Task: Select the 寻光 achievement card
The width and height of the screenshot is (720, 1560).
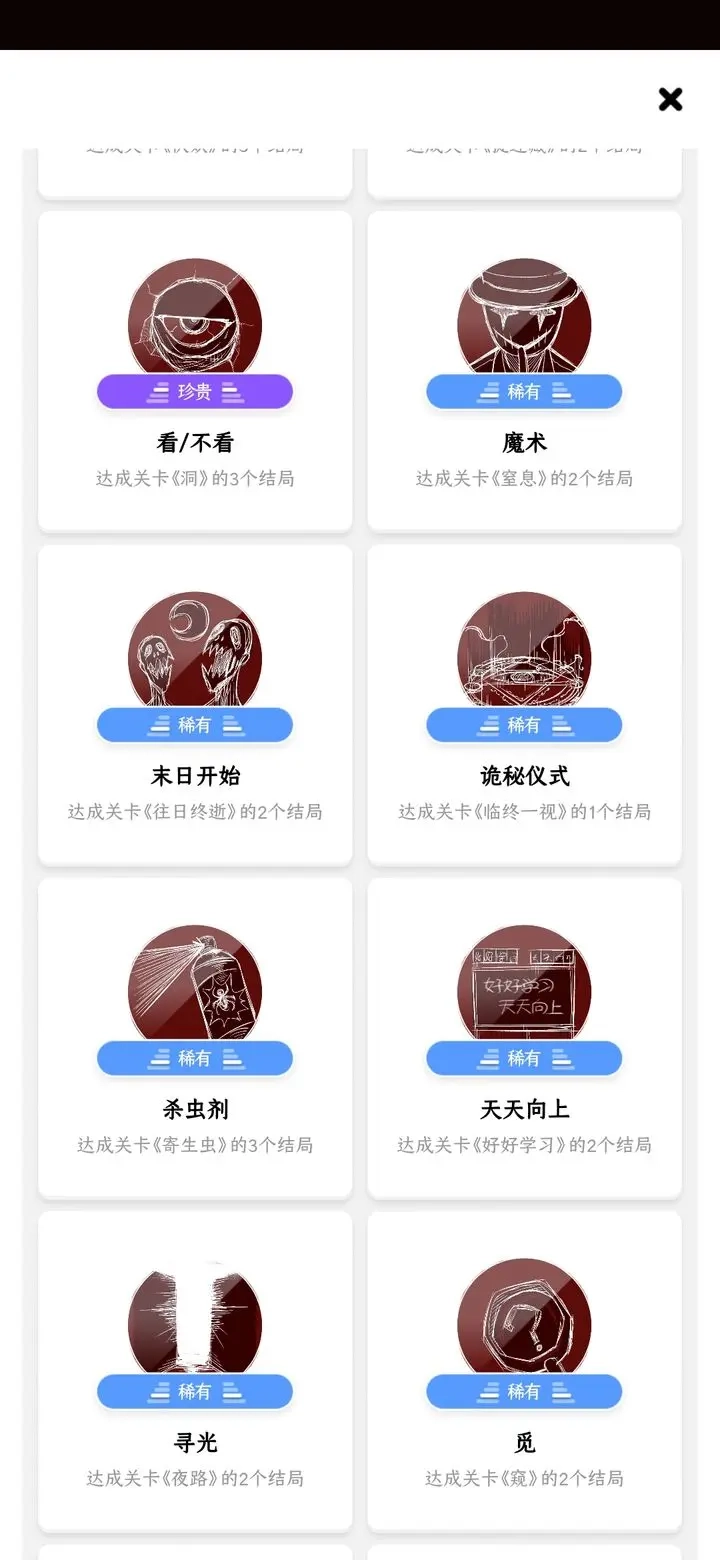Action: (195, 1370)
